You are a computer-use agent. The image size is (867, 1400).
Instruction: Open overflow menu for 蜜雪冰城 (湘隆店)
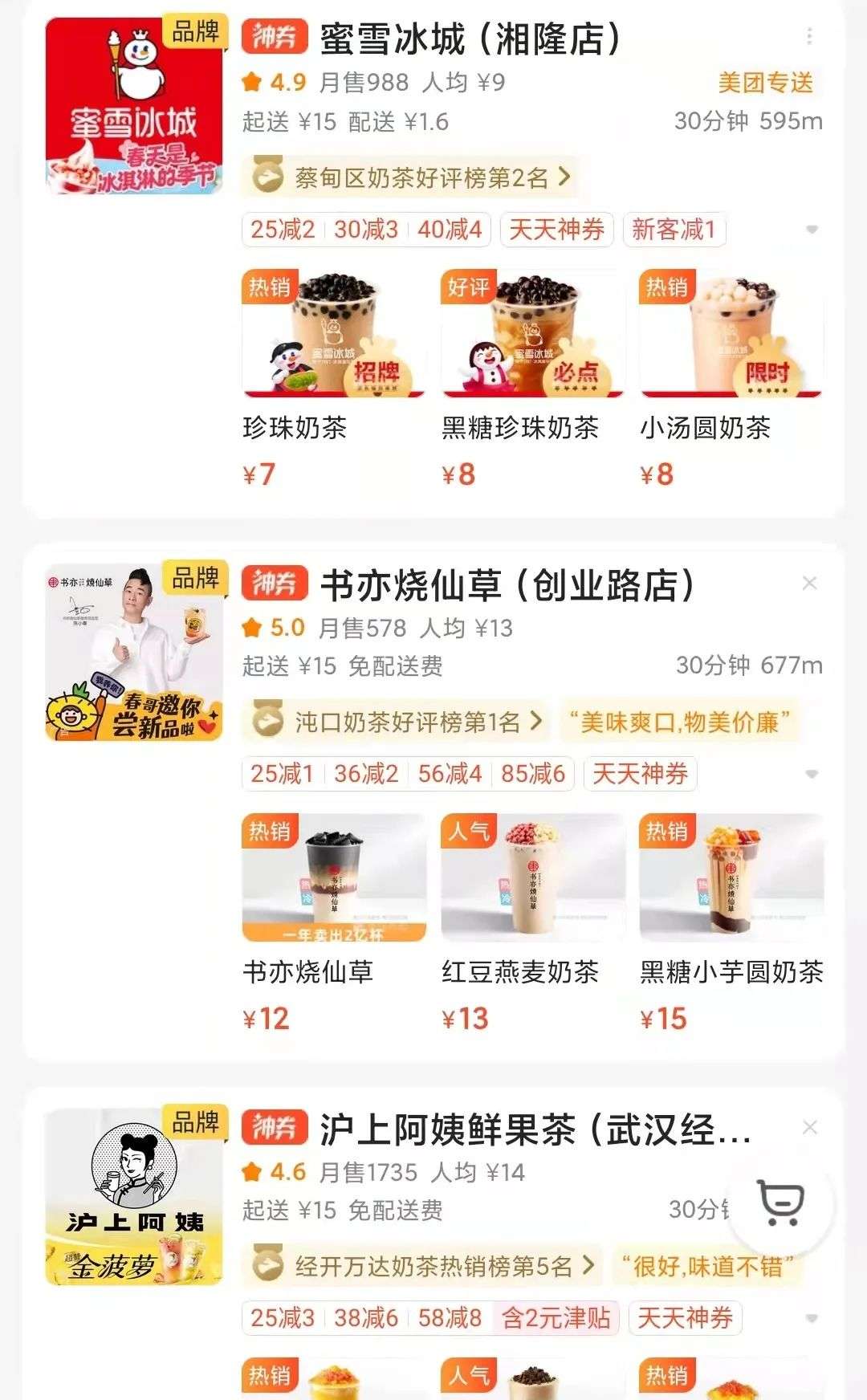click(809, 37)
